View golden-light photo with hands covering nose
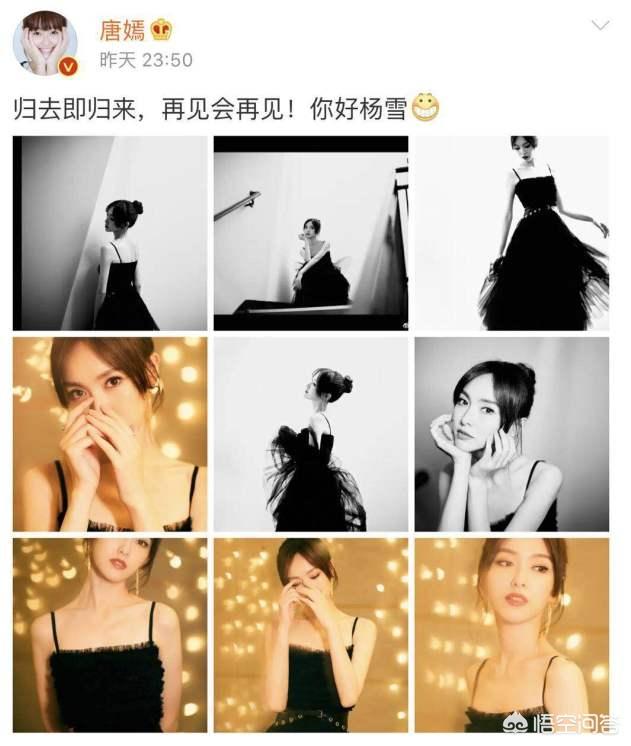The width and height of the screenshot is (631, 746). tap(110, 434)
